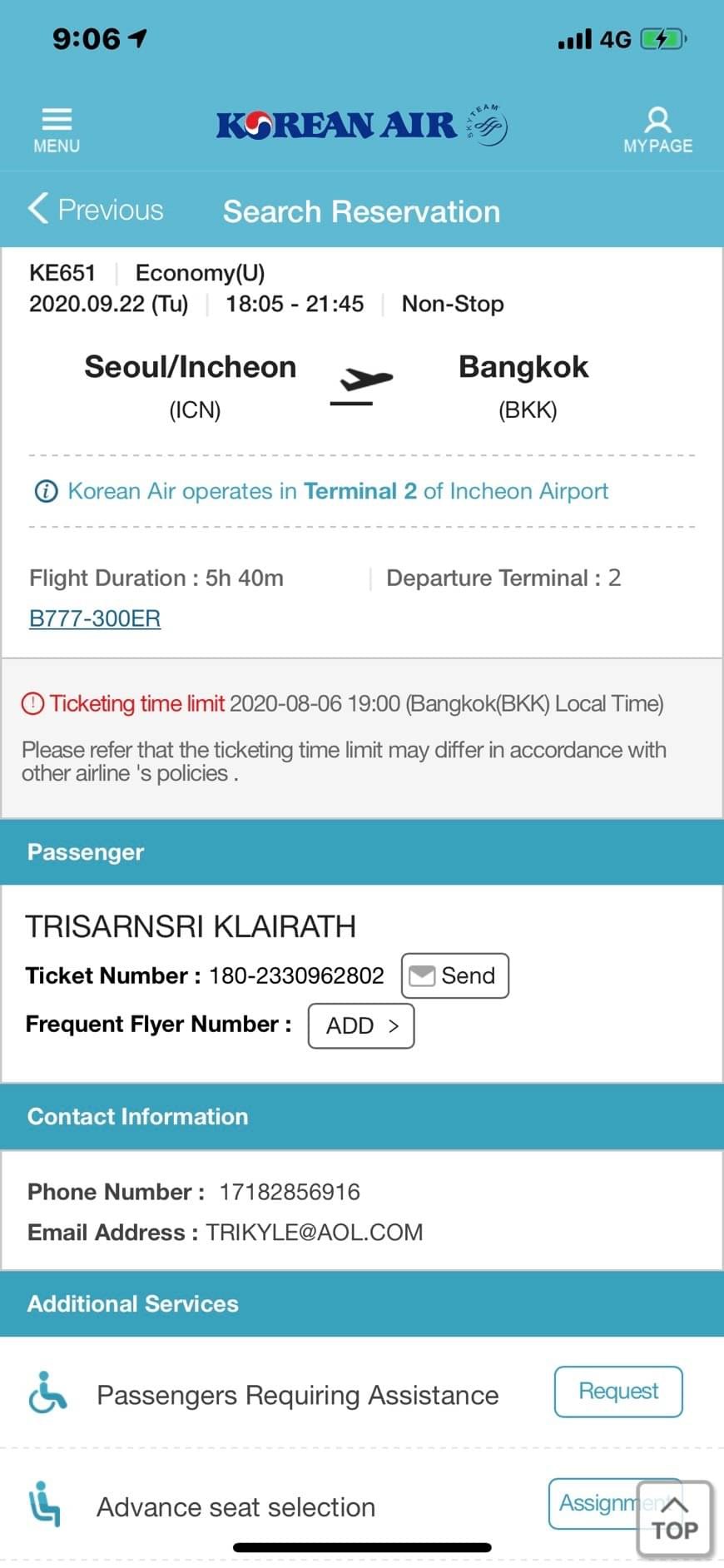
Task: Request passenger assistance
Action: tap(617, 1391)
